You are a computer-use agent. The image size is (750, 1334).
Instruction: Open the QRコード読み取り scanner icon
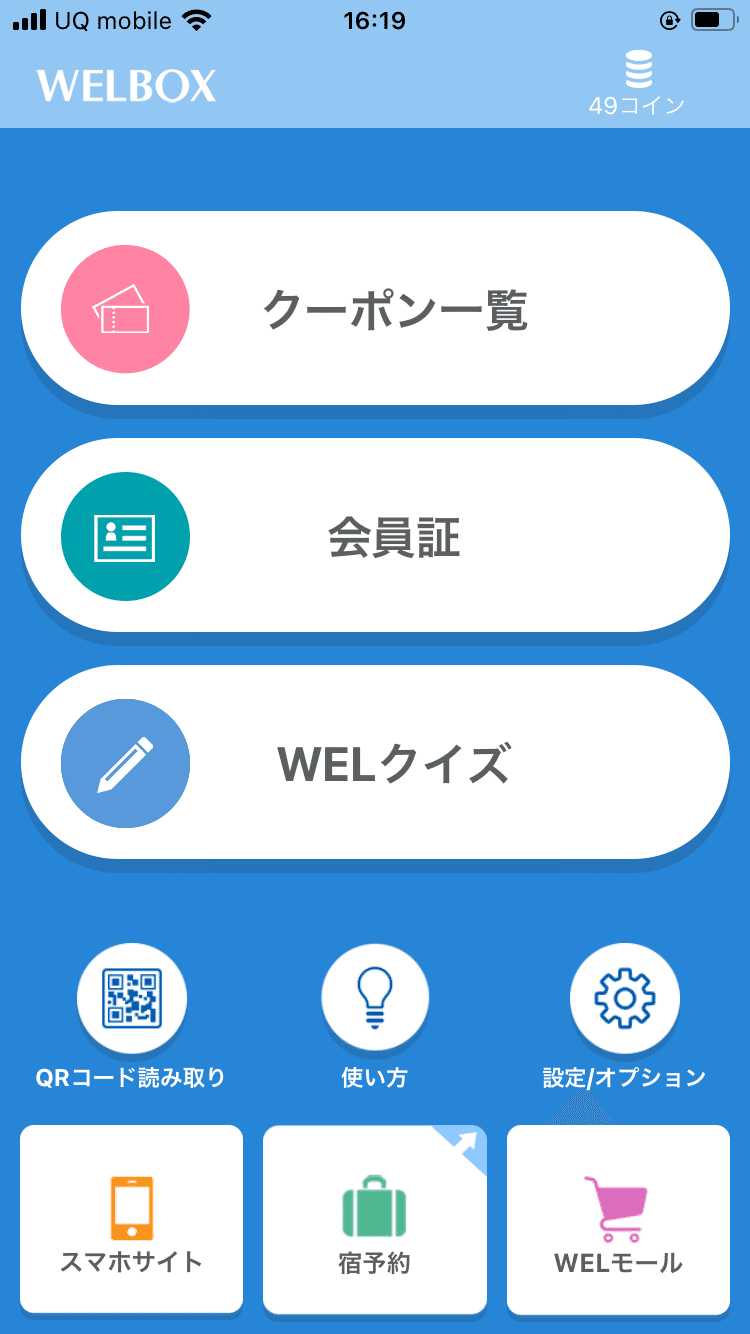(131, 997)
